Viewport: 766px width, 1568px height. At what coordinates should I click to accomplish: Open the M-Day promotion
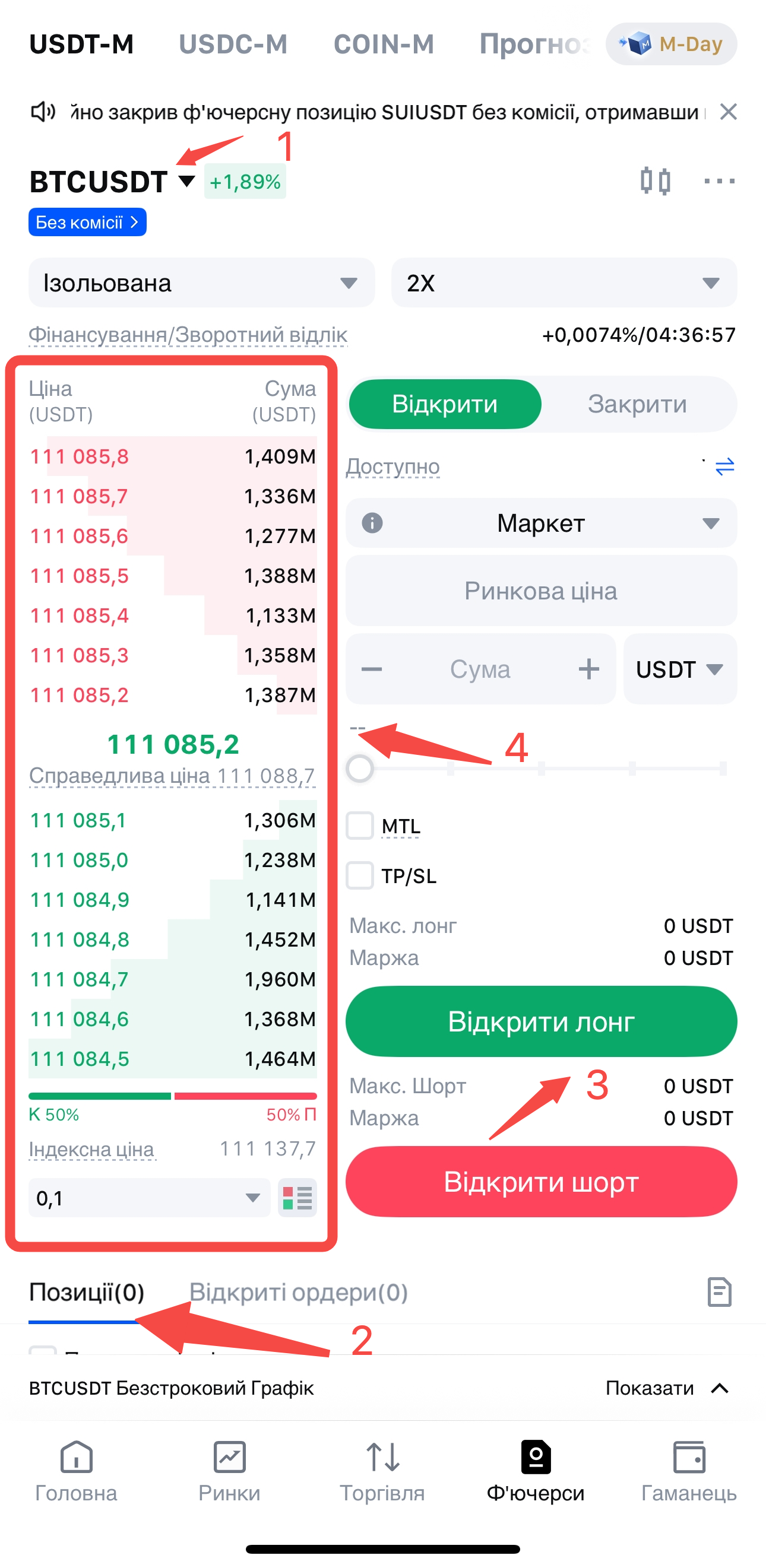click(671, 44)
